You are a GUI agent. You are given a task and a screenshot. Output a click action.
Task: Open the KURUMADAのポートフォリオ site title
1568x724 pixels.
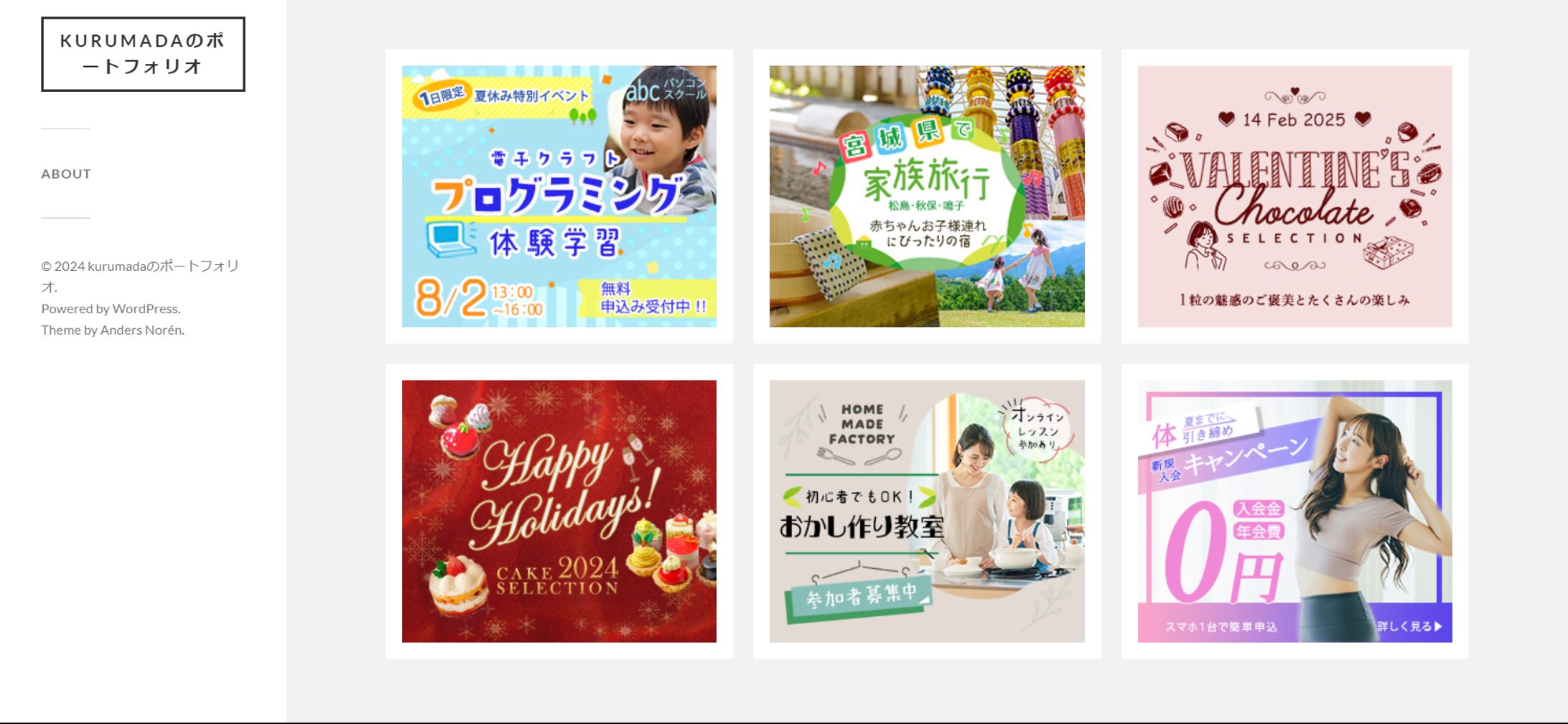tap(143, 54)
